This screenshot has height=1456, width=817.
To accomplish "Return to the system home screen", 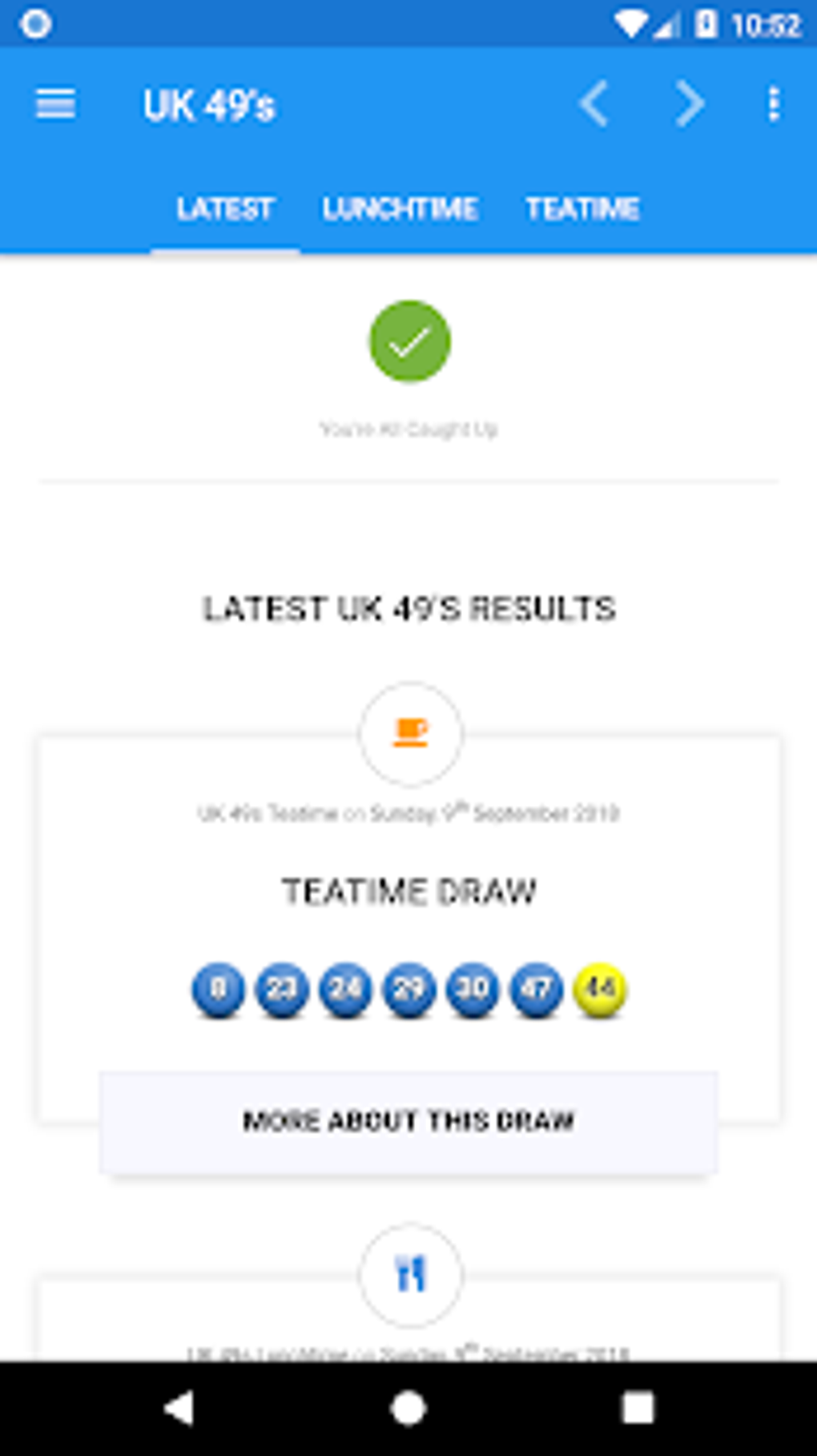I will pyautogui.click(x=408, y=1408).
